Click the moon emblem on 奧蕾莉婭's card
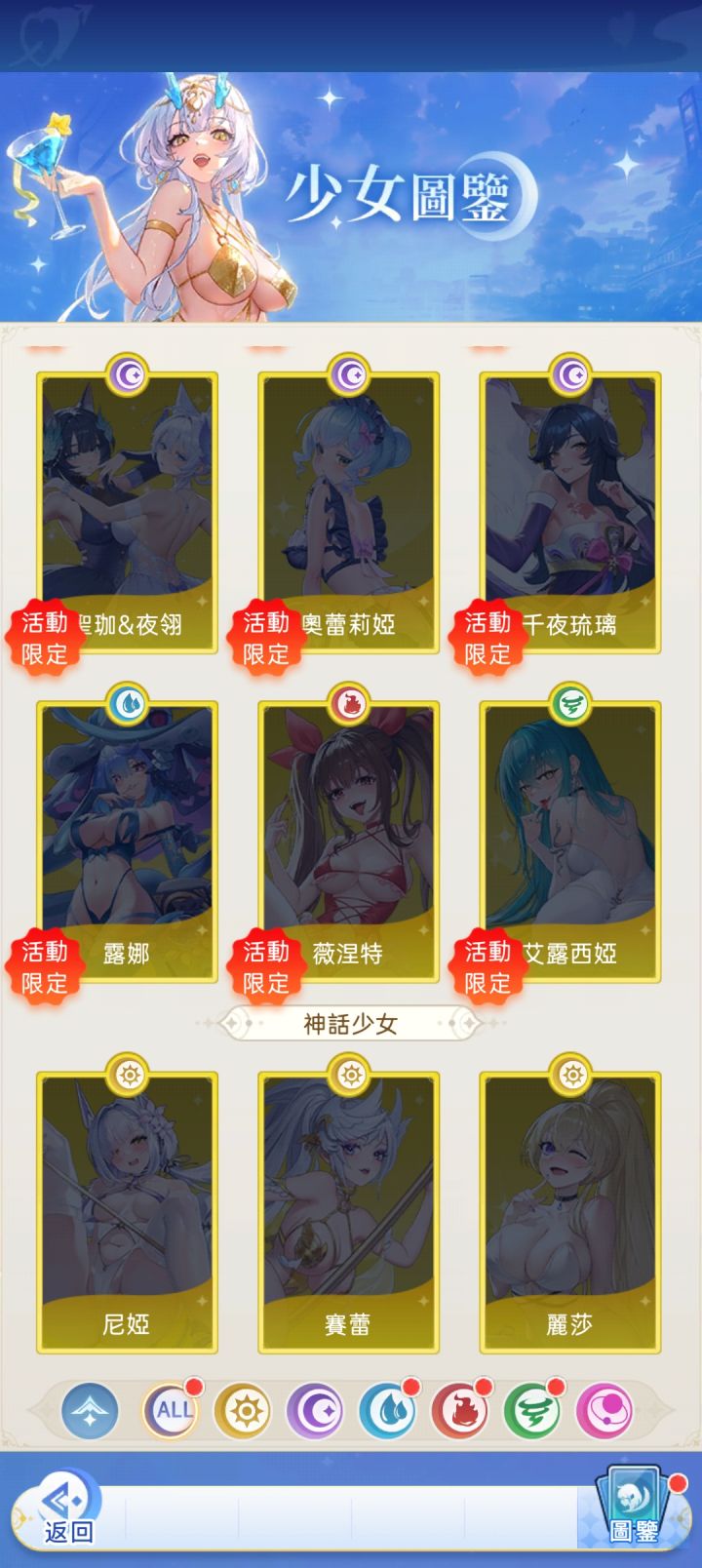 point(350,375)
